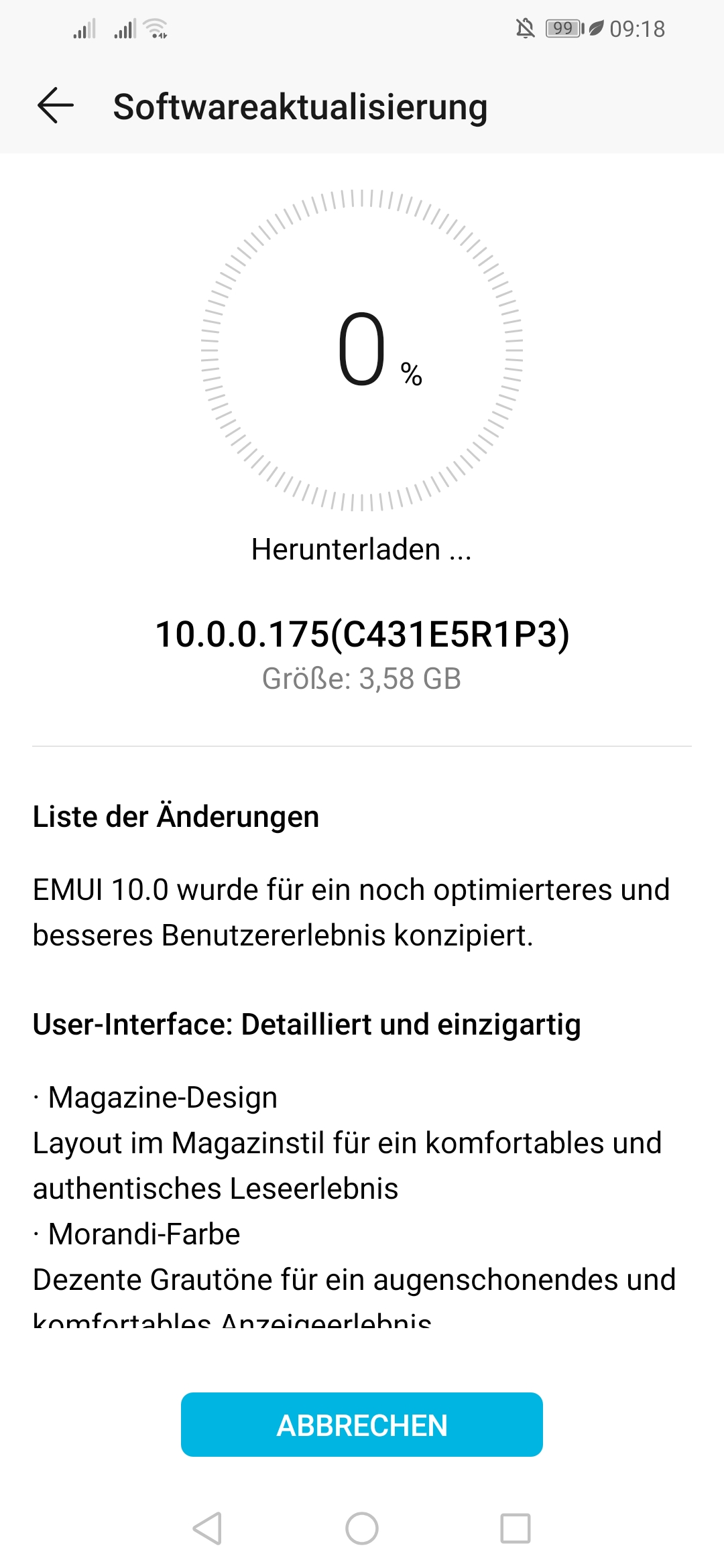Tap the system home button
724x1568 pixels.
[x=362, y=1528]
